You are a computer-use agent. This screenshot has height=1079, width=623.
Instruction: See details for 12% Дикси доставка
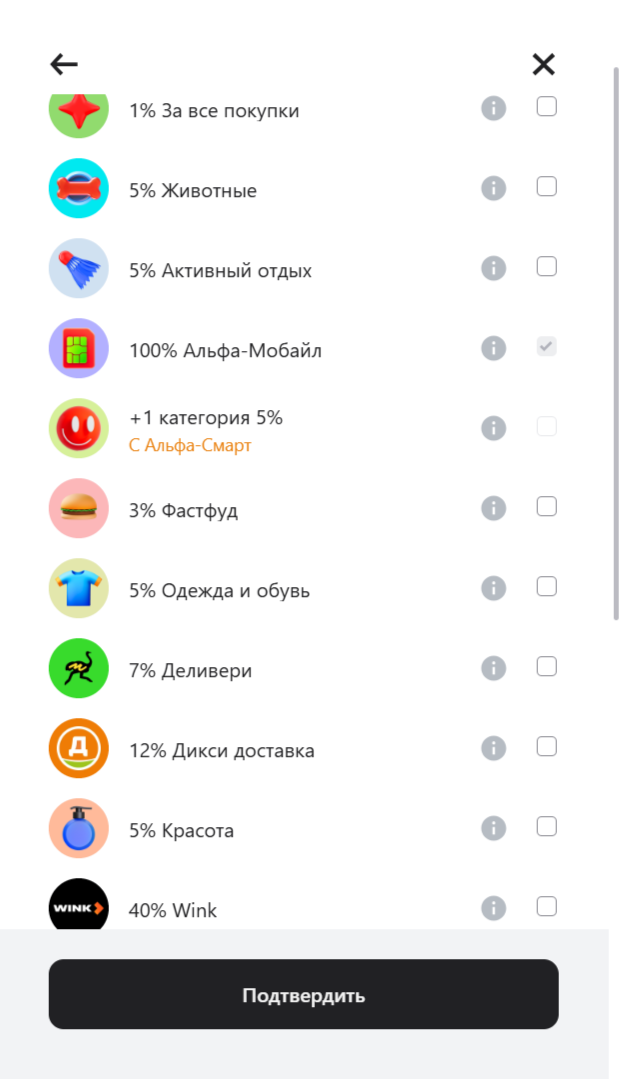[494, 748]
